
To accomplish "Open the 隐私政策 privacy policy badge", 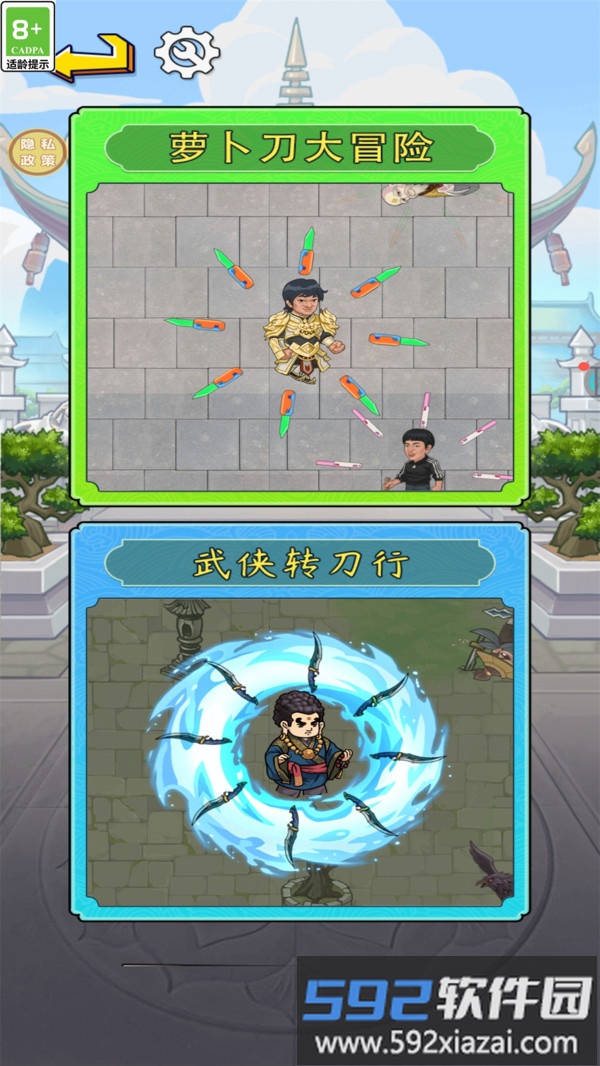I will click(38, 153).
